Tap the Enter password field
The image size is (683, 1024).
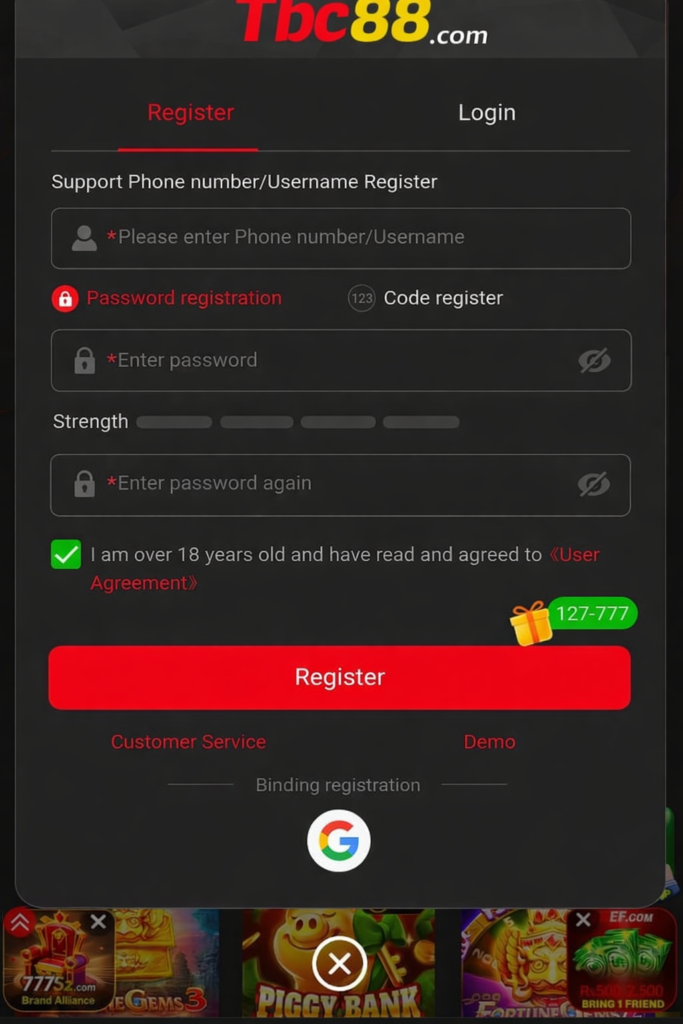pos(330,361)
